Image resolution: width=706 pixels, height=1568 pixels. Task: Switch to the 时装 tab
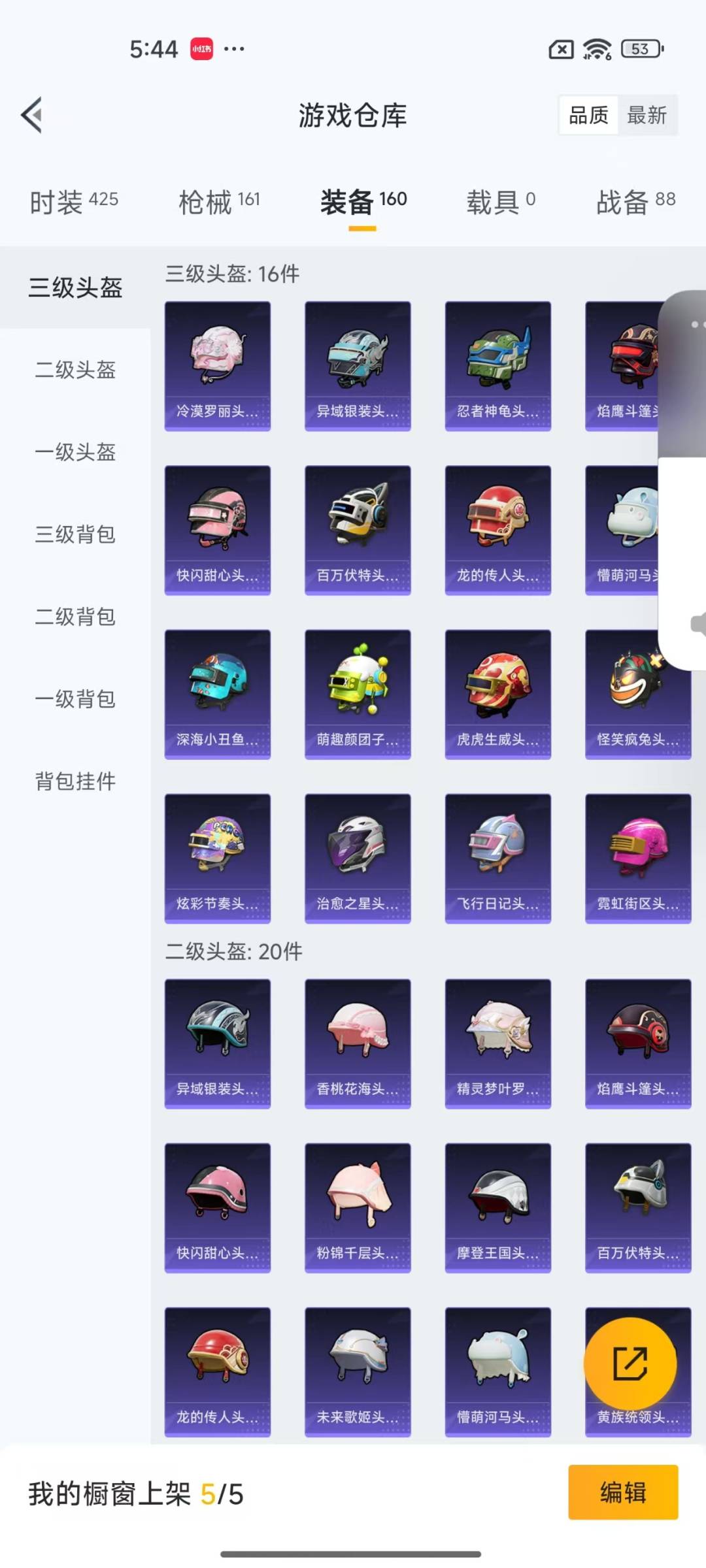click(x=74, y=202)
